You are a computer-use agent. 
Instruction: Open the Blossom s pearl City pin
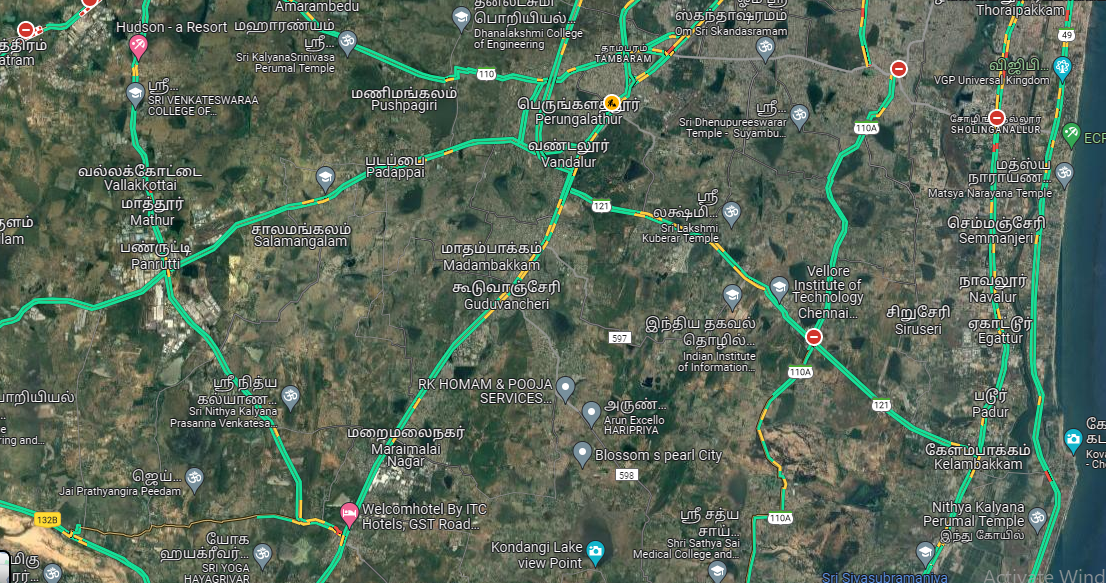[x=583, y=454]
